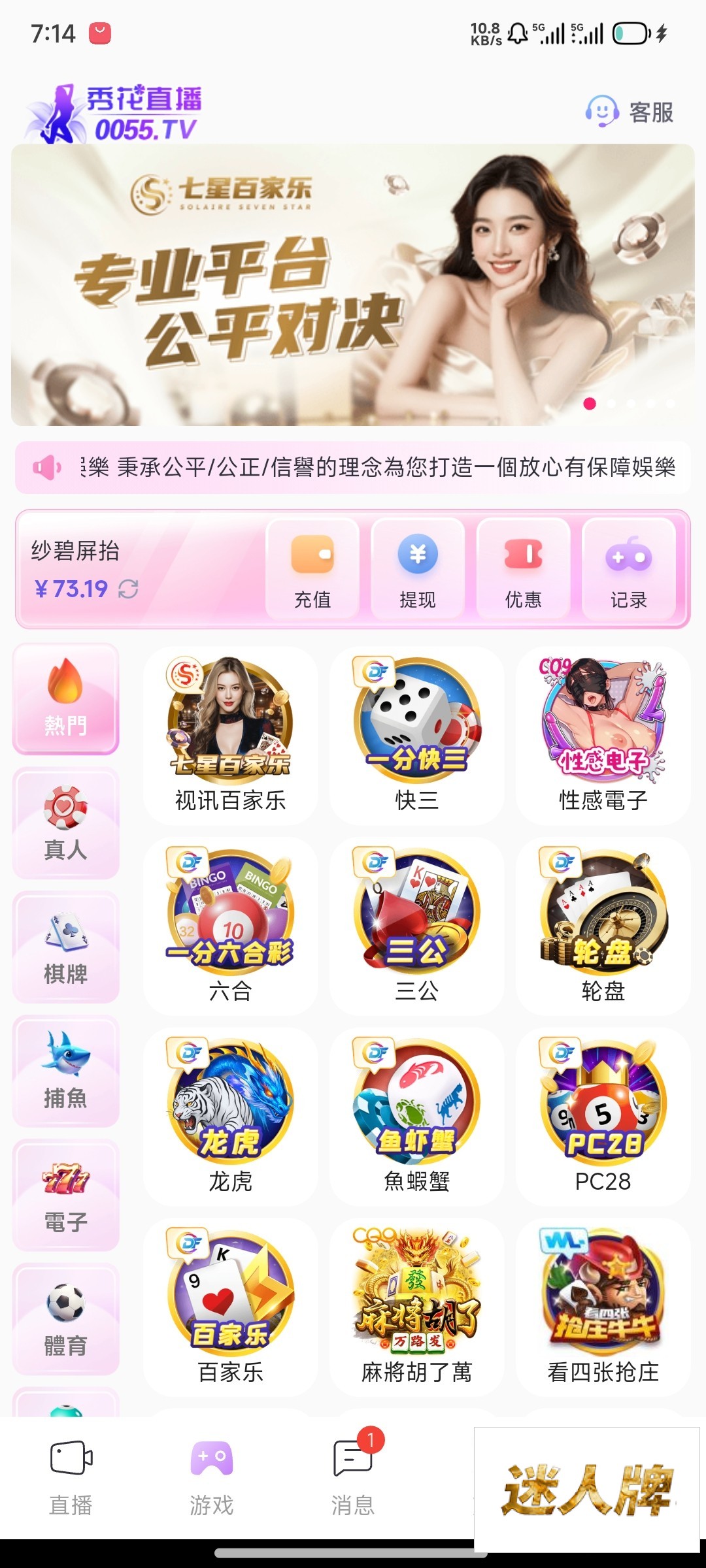The height and width of the screenshot is (1568, 706).
Task: Switch to the 直播 tab
Action: tap(71, 1478)
